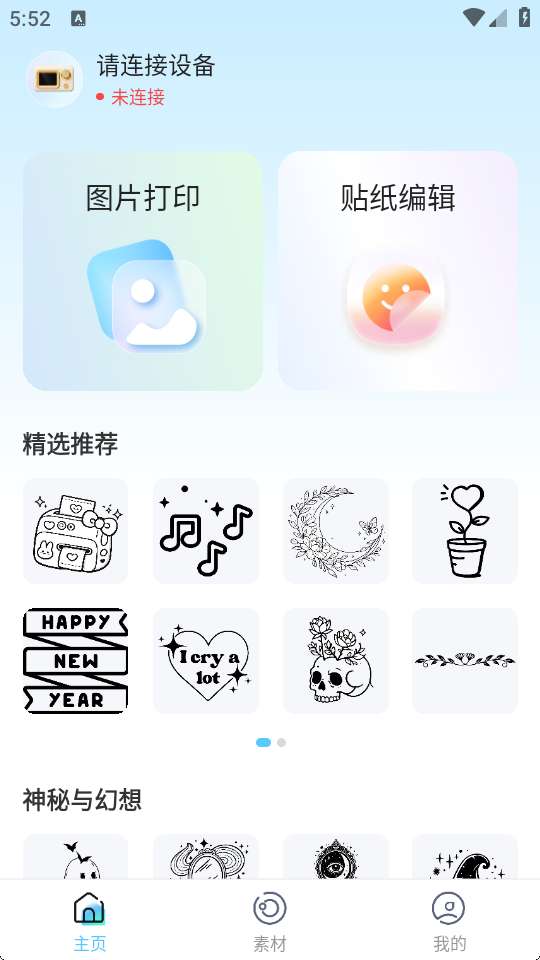Open the Happy New Year sticker

pyautogui.click(x=76, y=661)
